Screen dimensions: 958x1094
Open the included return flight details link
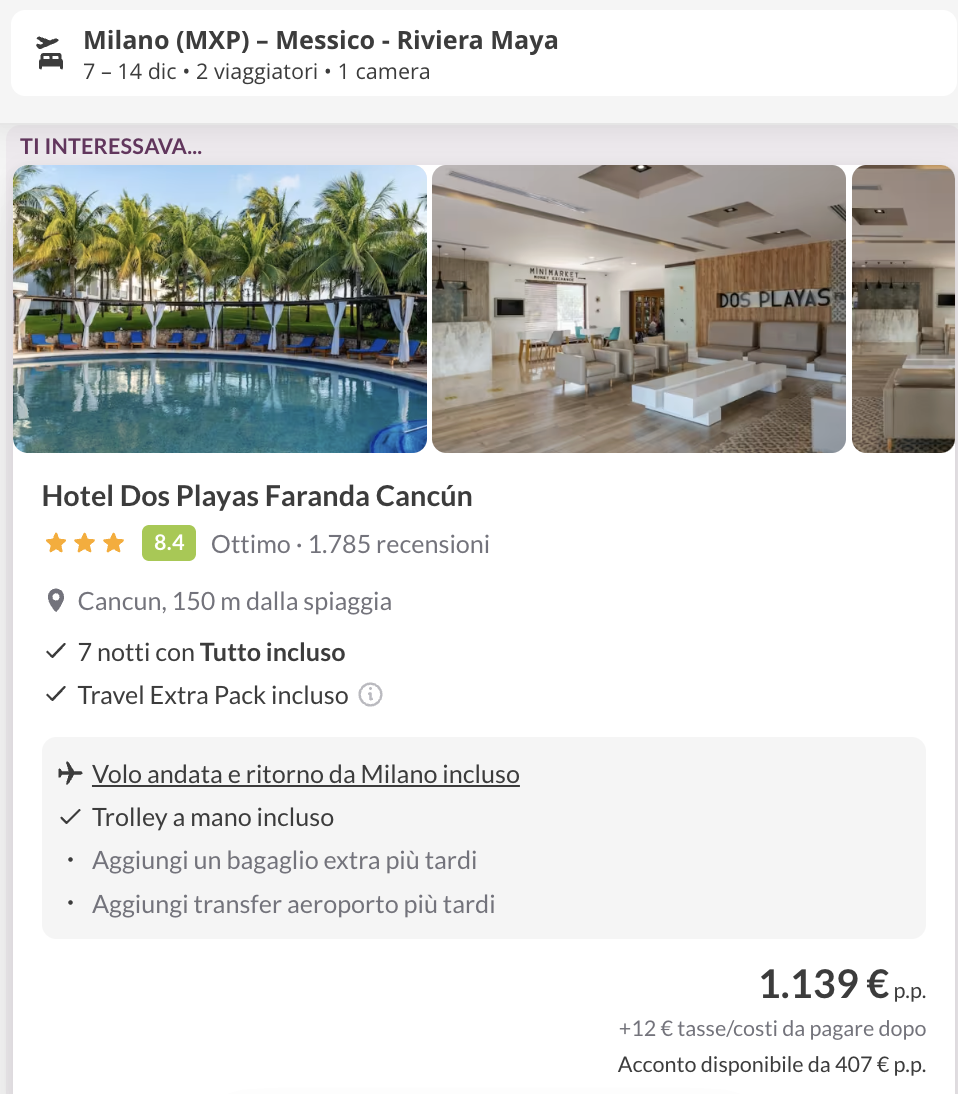(305, 774)
